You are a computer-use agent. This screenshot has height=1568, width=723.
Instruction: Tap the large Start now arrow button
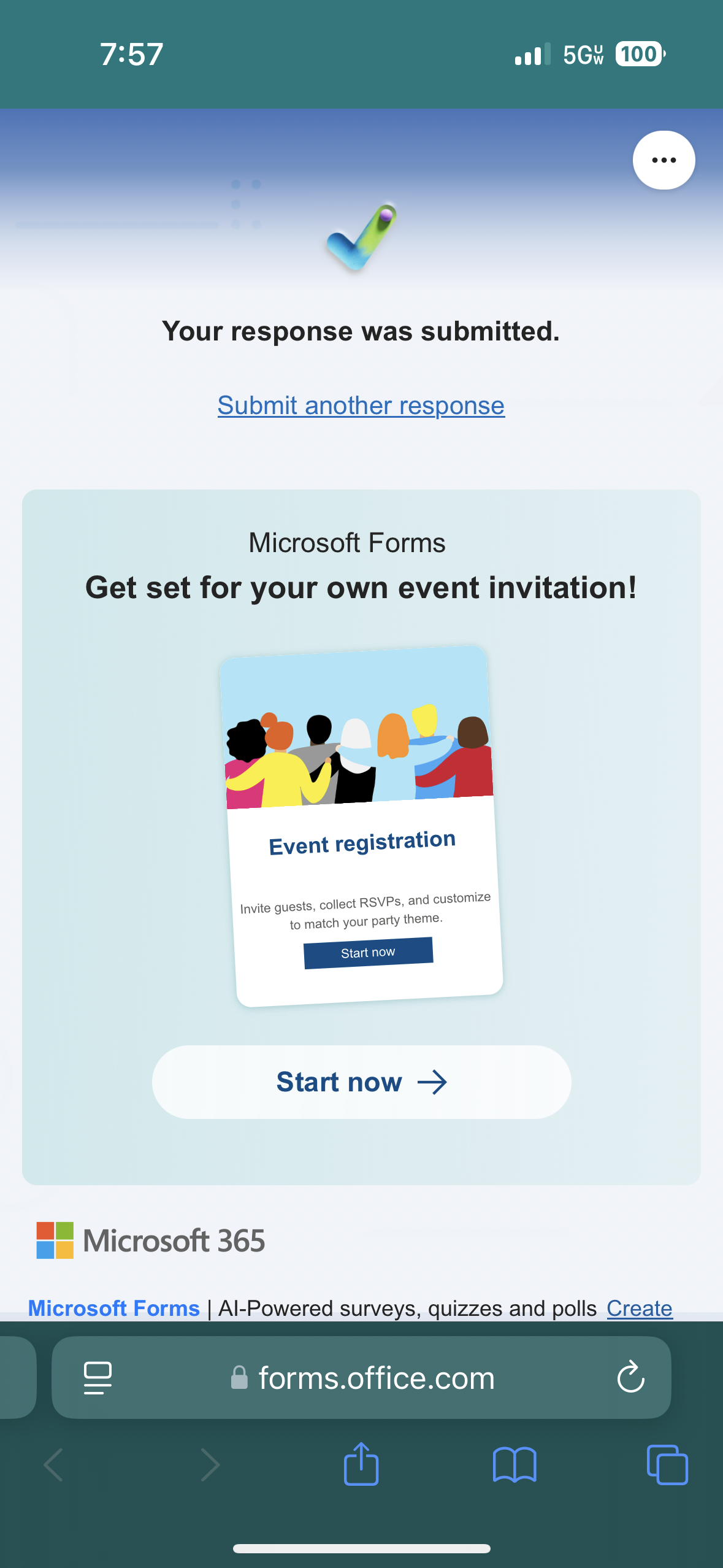(x=361, y=1082)
